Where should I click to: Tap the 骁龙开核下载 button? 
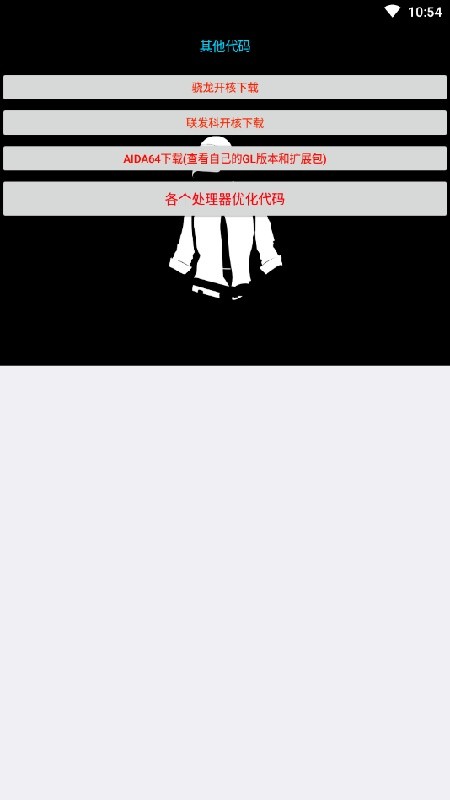pos(225,87)
